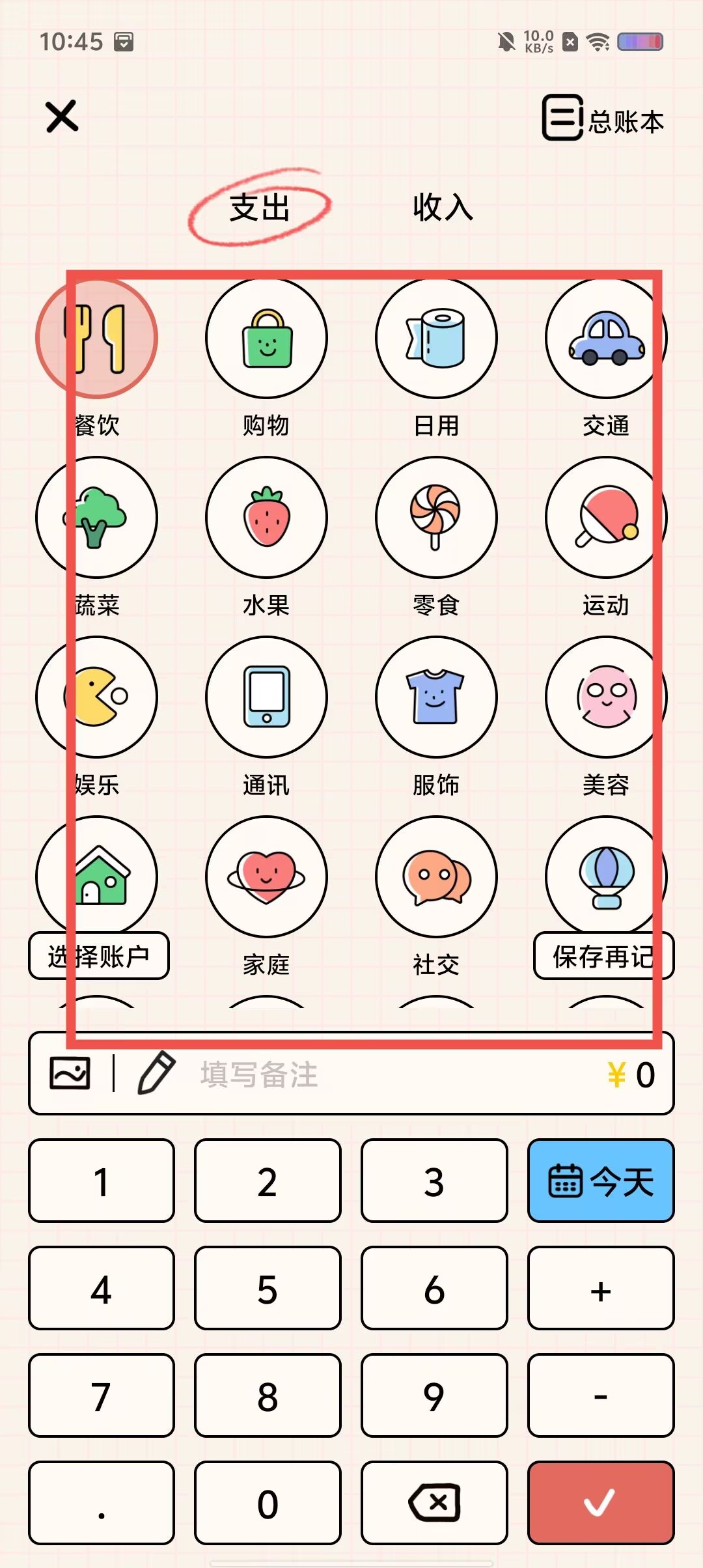Viewport: 703px width, 1568px height.
Task: Delete last digit with backspace key
Action: coord(434,1503)
